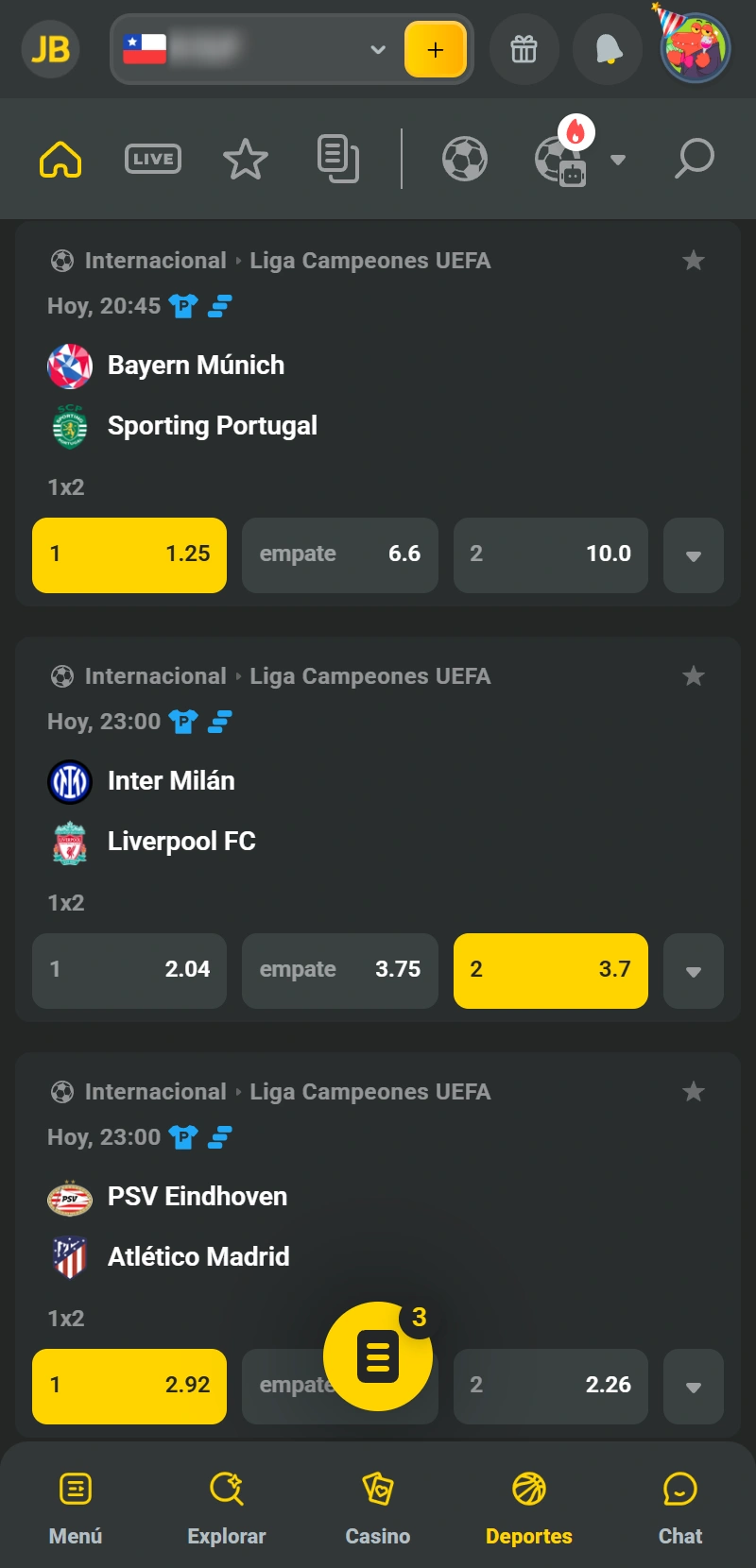The width and height of the screenshot is (756, 1568).
Task: Open statistics icon next to Hoy 20:45
Action: coord(221,306)
